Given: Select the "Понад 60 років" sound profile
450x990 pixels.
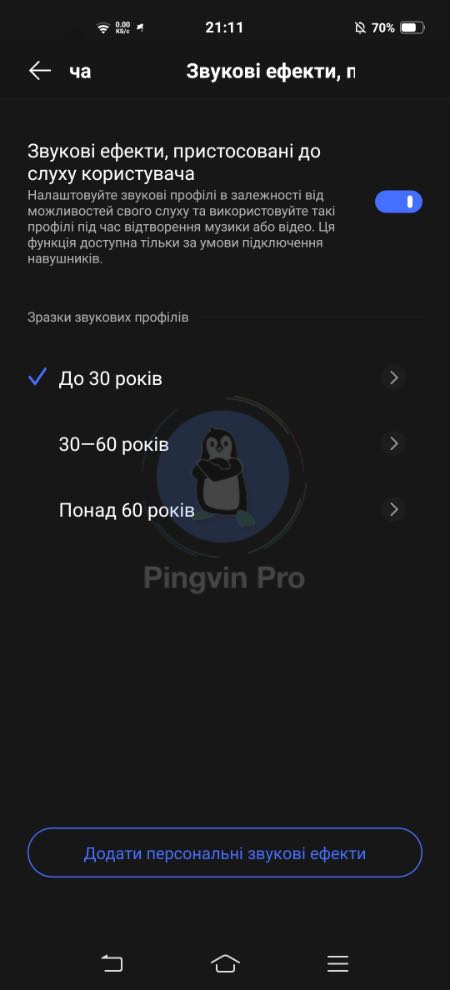Looking at the screenshot, I should tap(126, 510).
